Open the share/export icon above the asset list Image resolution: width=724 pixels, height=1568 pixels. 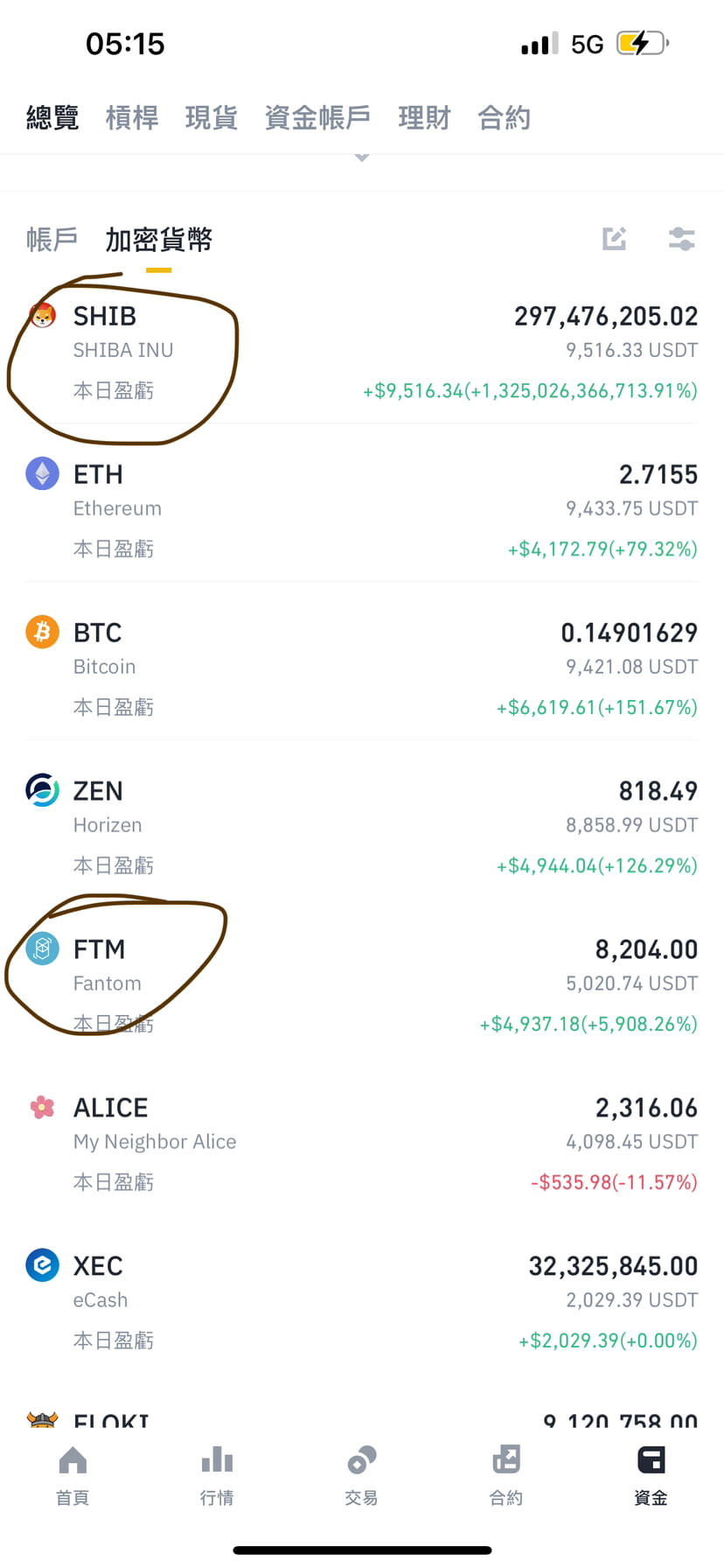615,239
